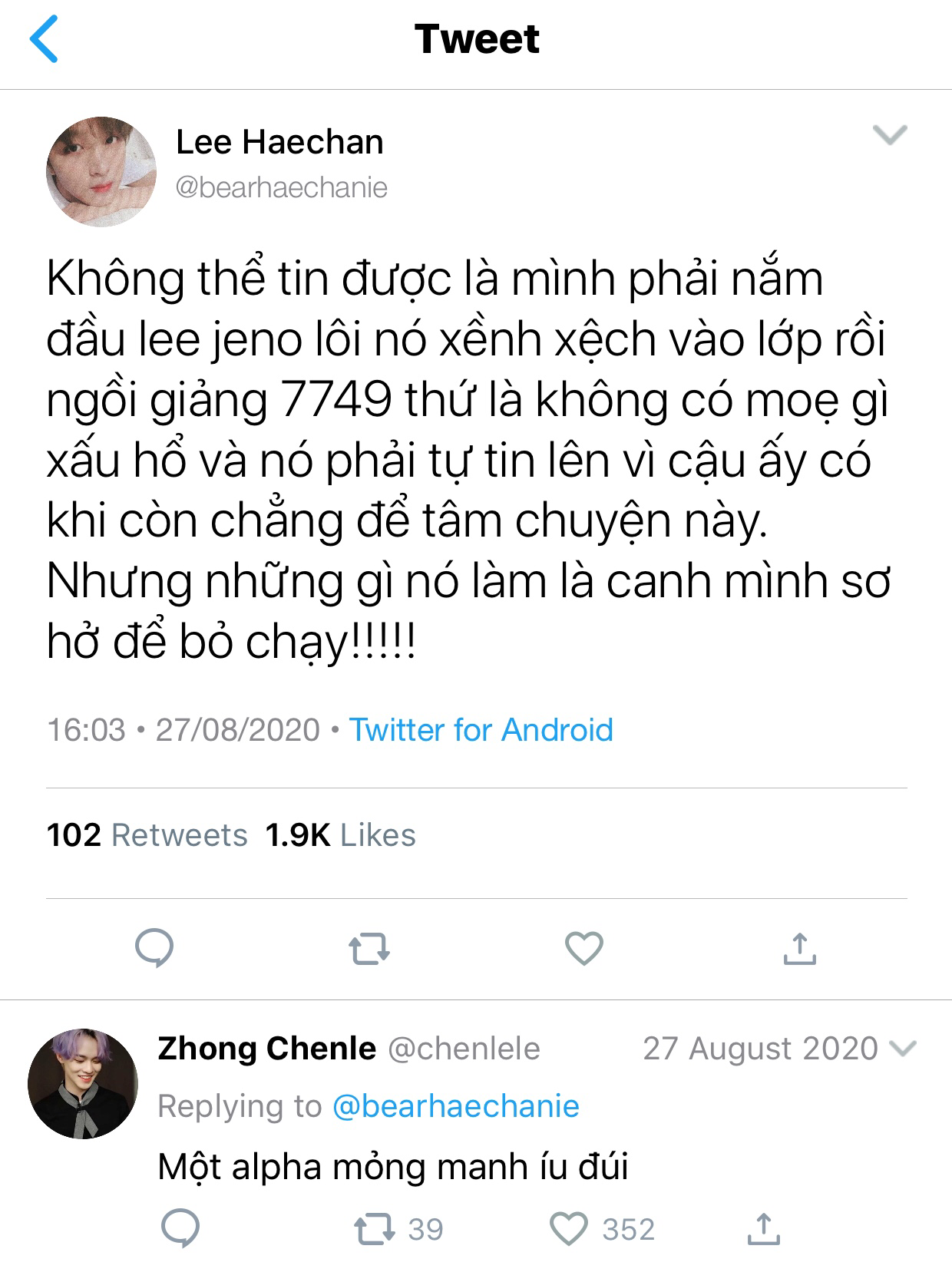Open the Twitter for Android link
Viewport: 952px width, 1272px height.
click(x=481, y=729)
